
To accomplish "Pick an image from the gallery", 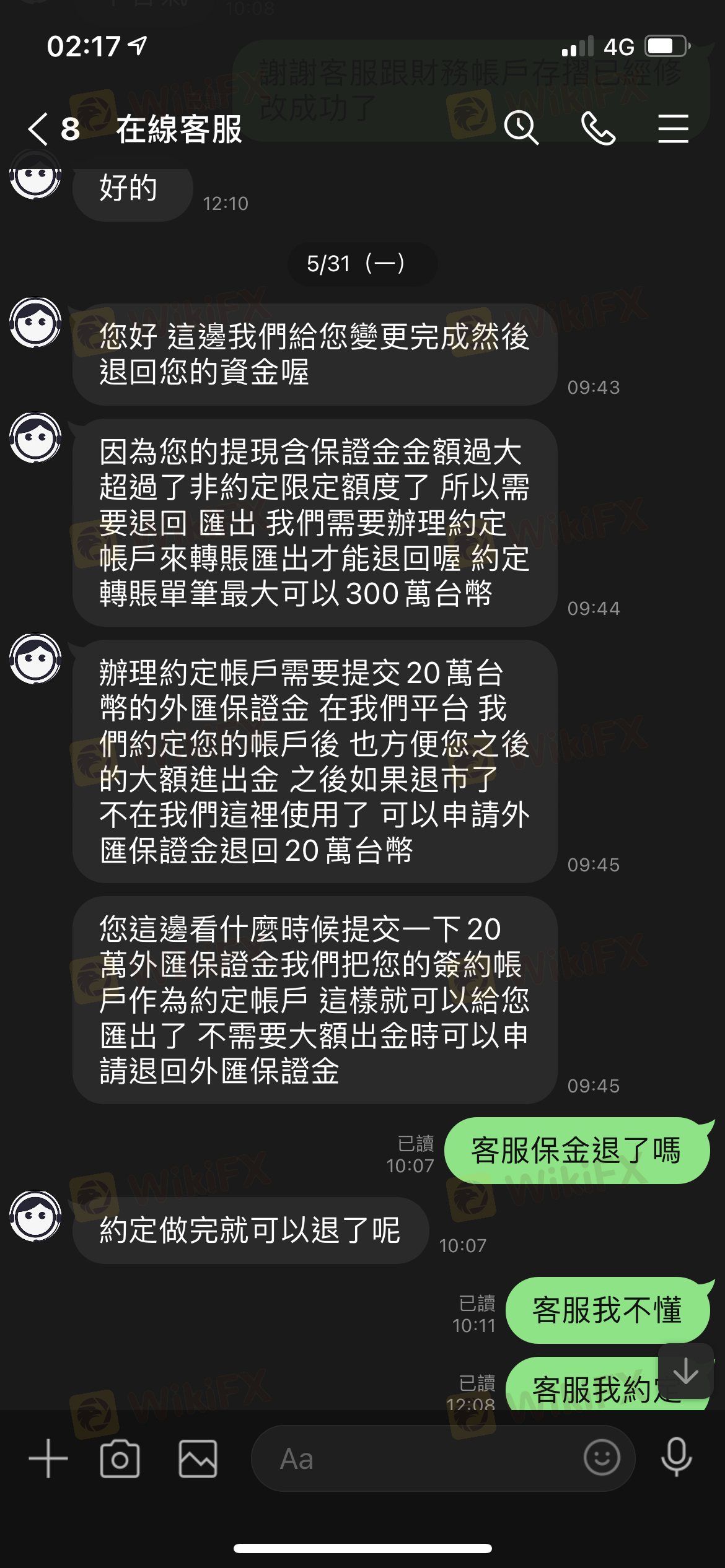I will (198, 1458).
